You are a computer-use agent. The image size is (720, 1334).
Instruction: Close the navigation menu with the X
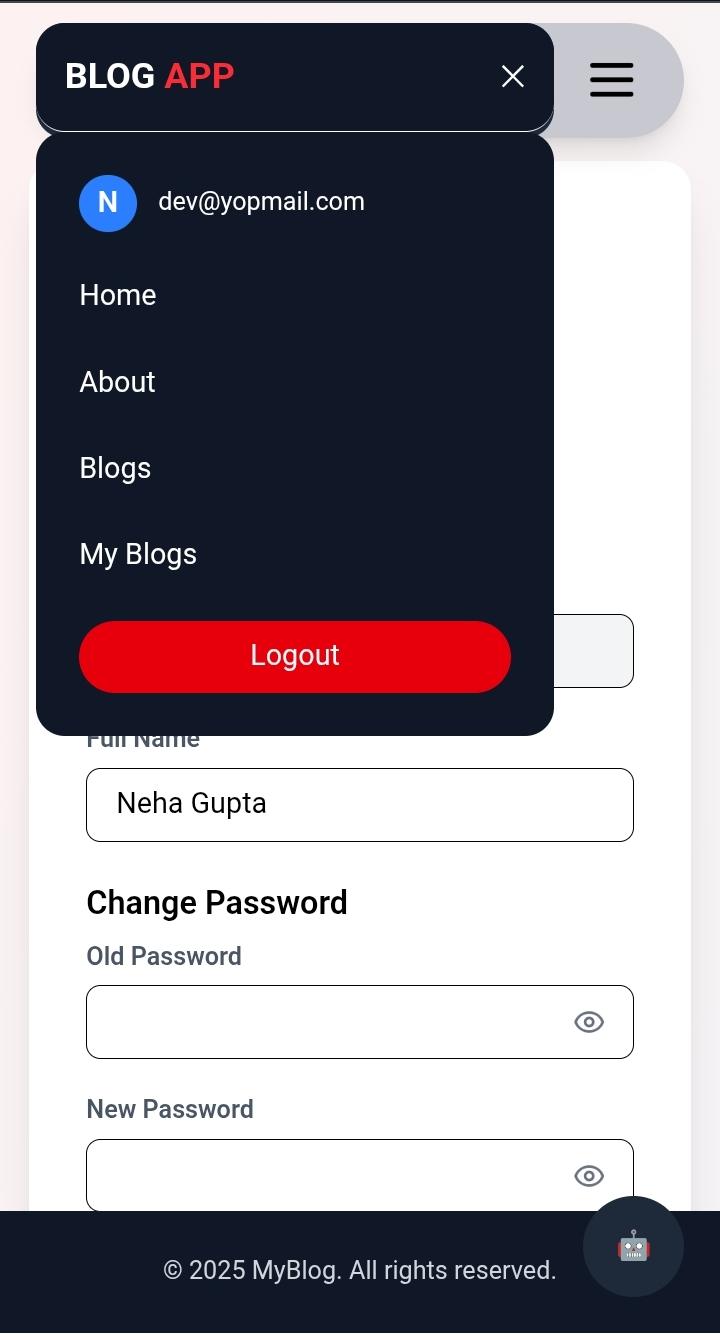[513, 77]
